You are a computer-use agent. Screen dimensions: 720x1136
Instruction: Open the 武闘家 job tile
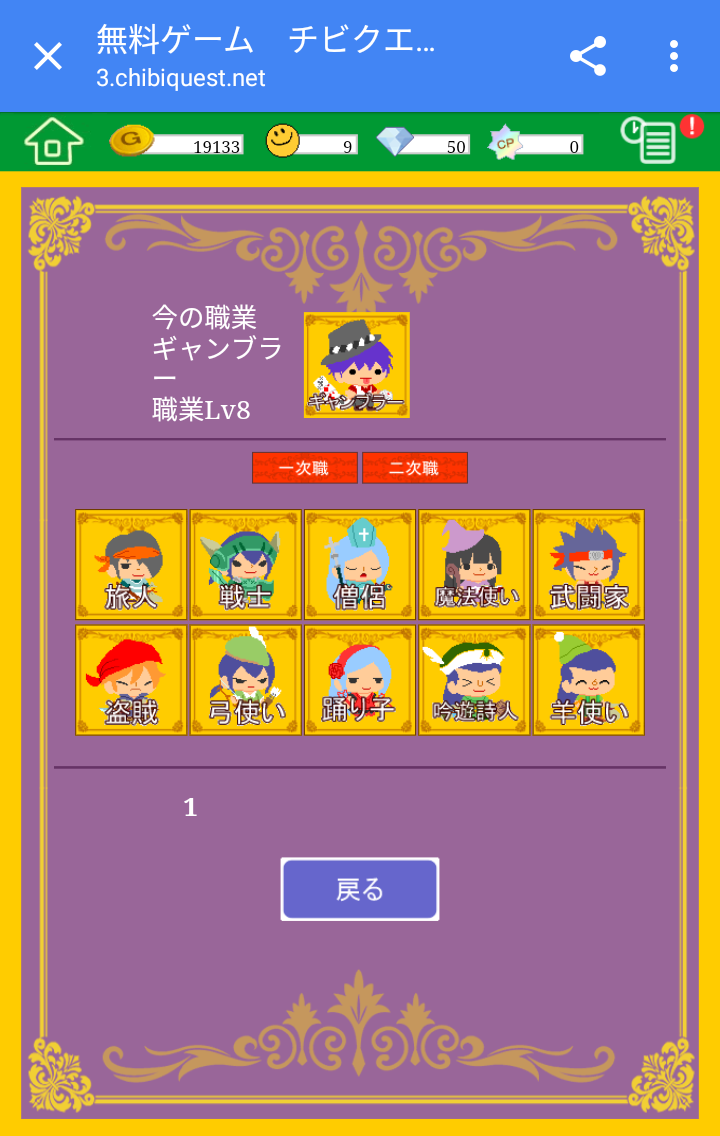pyautogui.click(x=588, y=565)
